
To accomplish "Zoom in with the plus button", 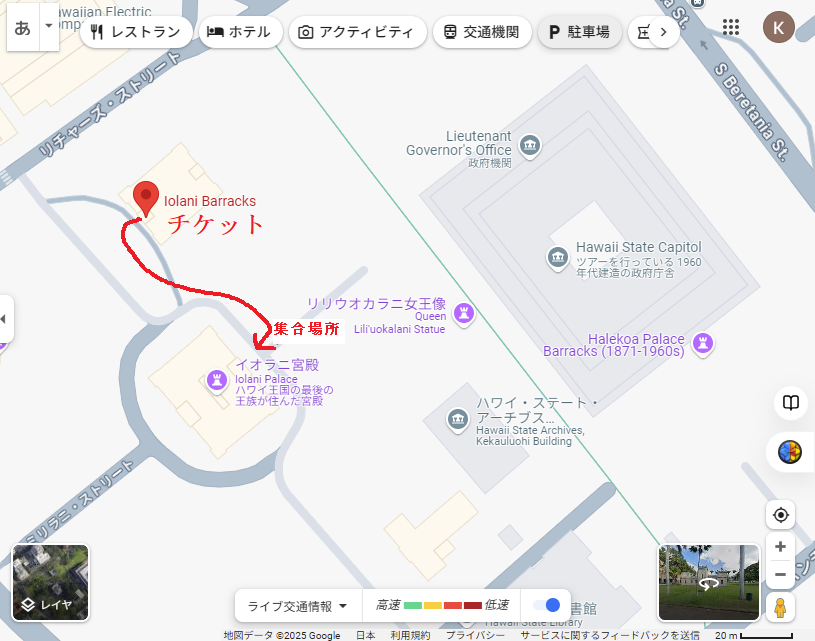I will click(781, 547).
